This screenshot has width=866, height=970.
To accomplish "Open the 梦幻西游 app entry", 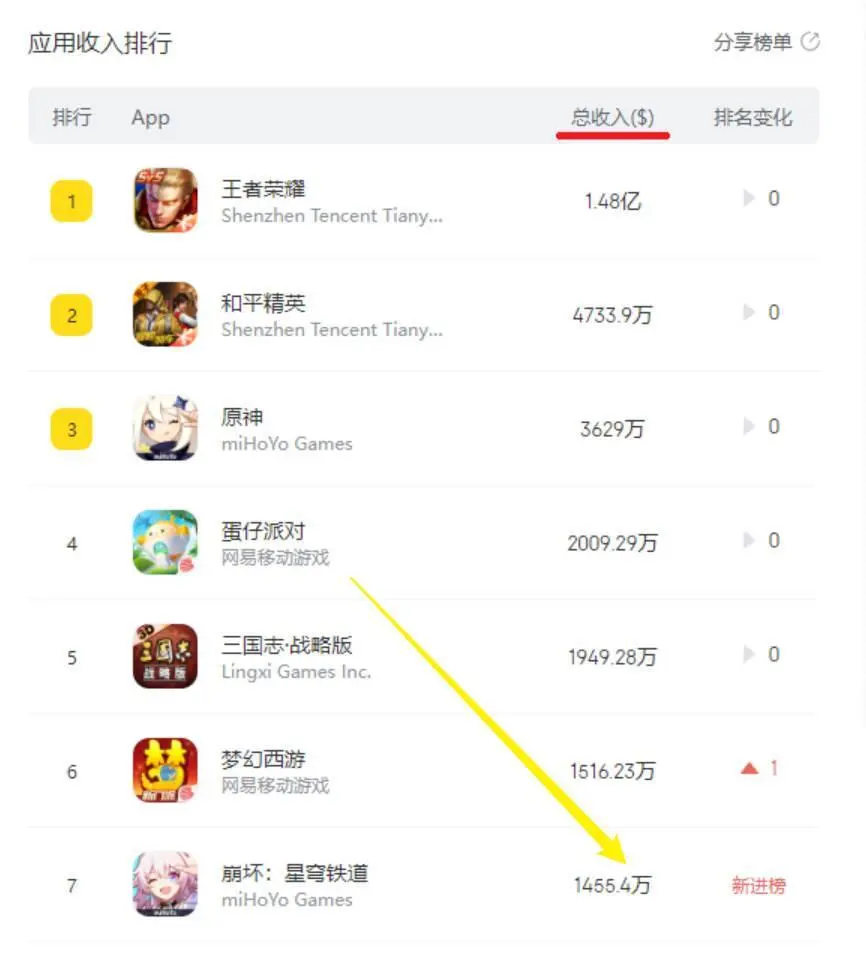I will click(x=263, y=759).
